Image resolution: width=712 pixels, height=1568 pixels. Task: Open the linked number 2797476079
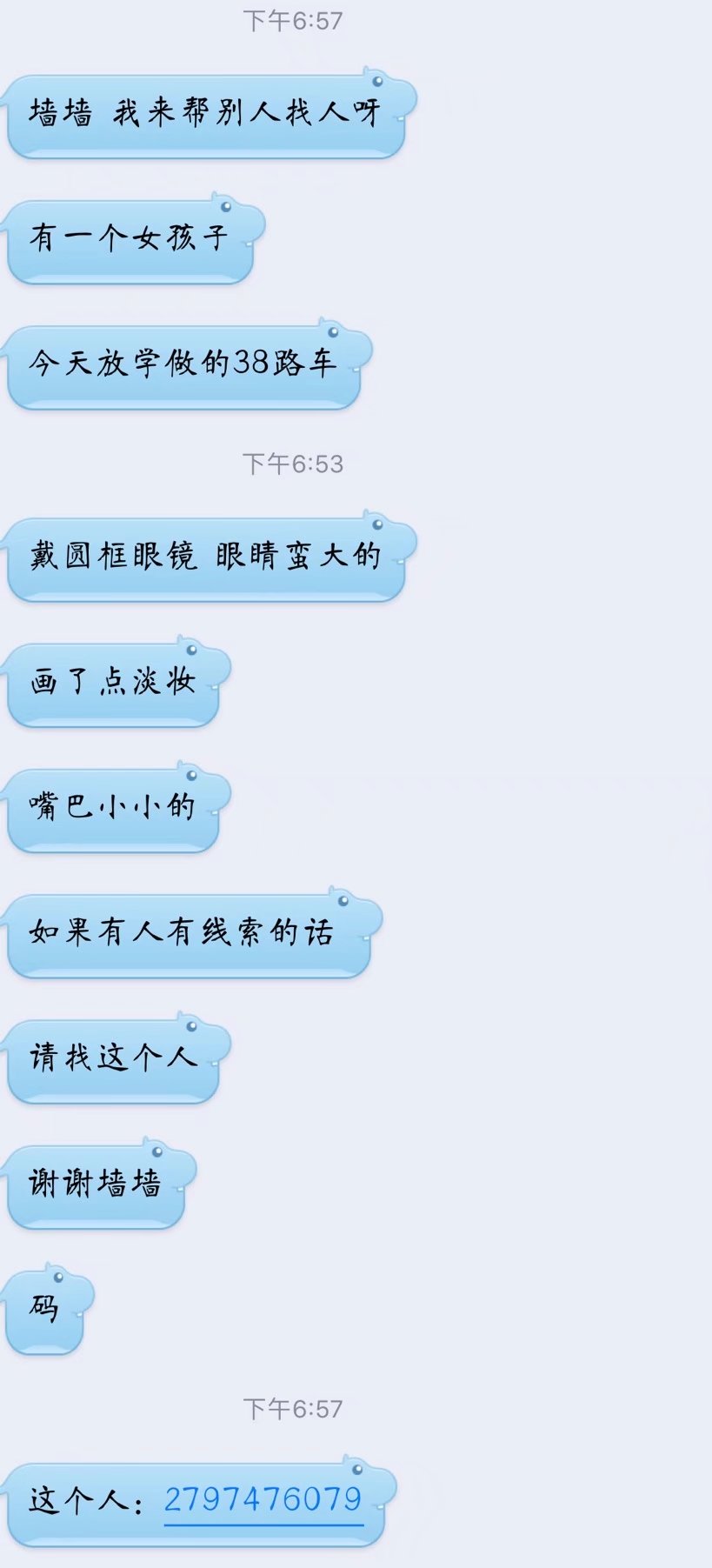click(263, 1499)
